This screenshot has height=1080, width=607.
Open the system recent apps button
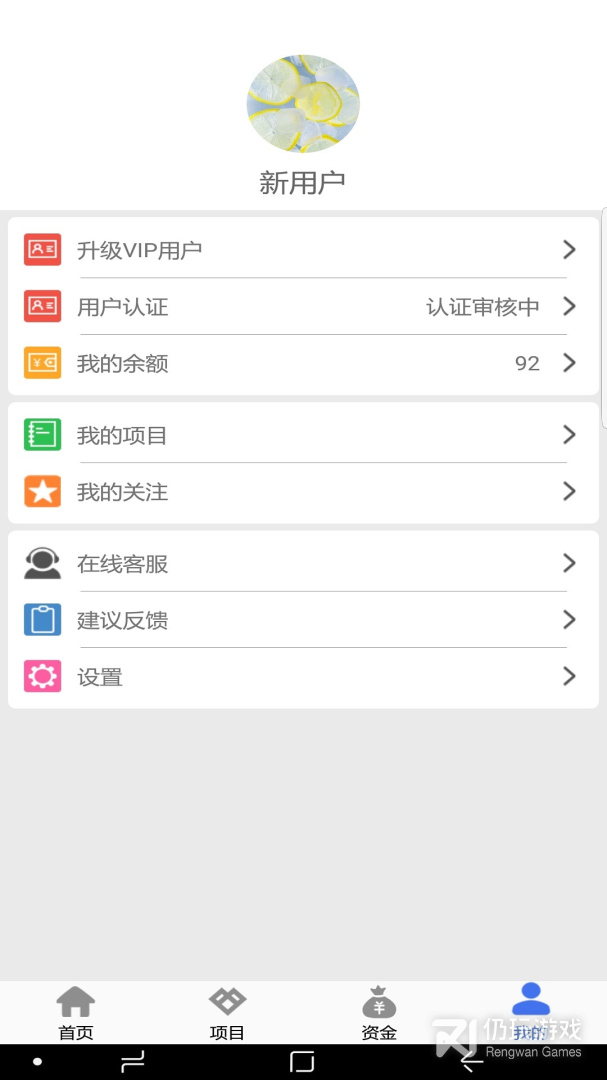coord(133,1062)
